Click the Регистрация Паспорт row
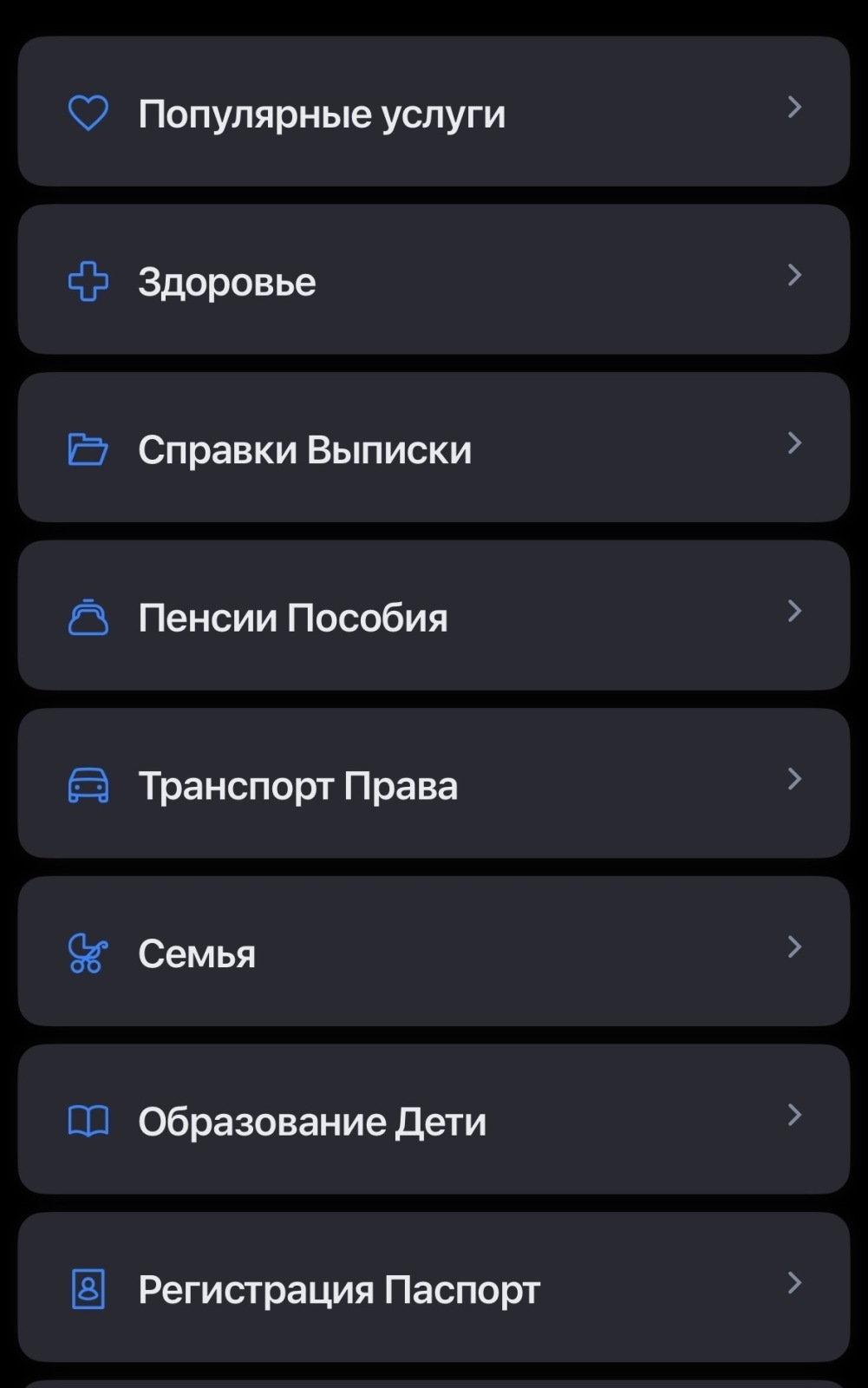868x1388 pixels. tap(336, 1288)
